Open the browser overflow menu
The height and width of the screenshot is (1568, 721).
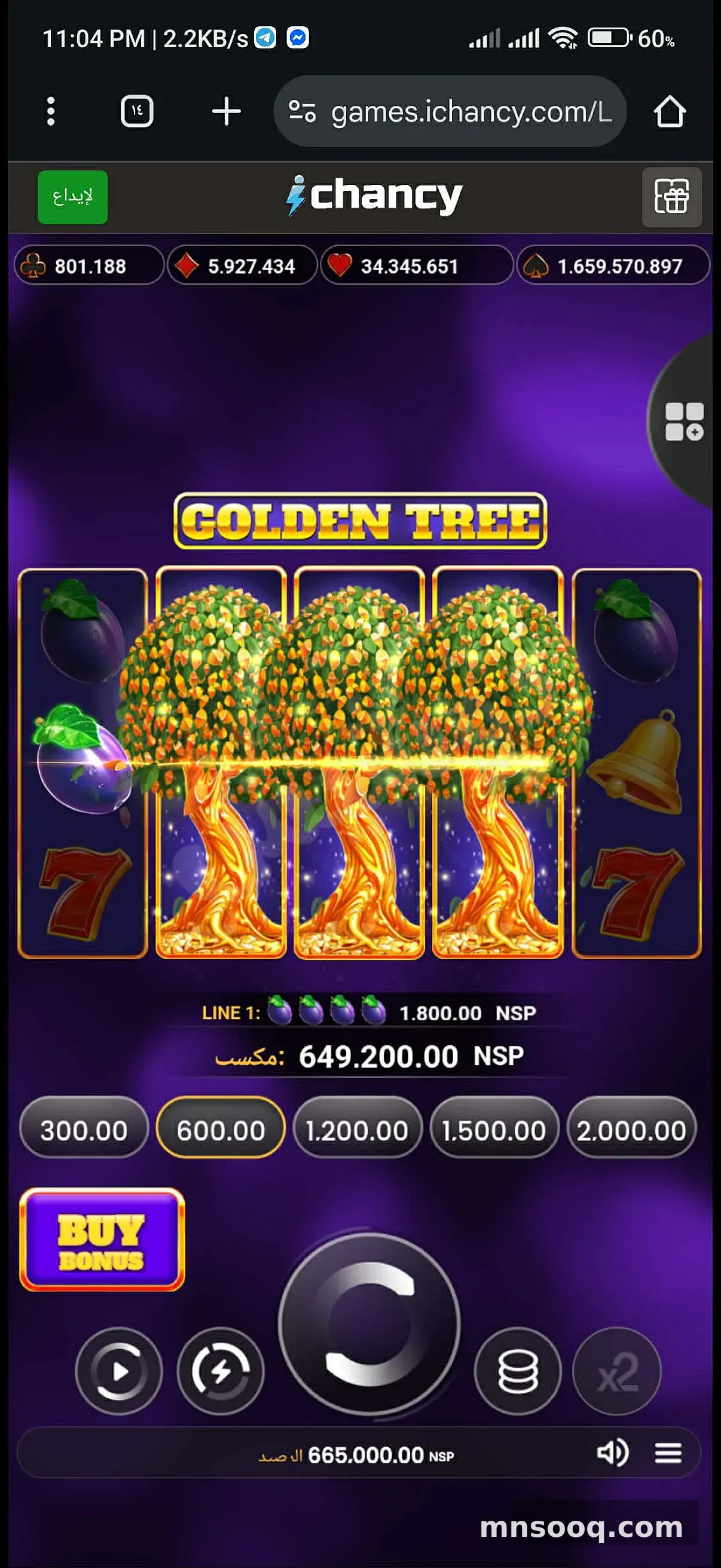click(x=51, y=111)
